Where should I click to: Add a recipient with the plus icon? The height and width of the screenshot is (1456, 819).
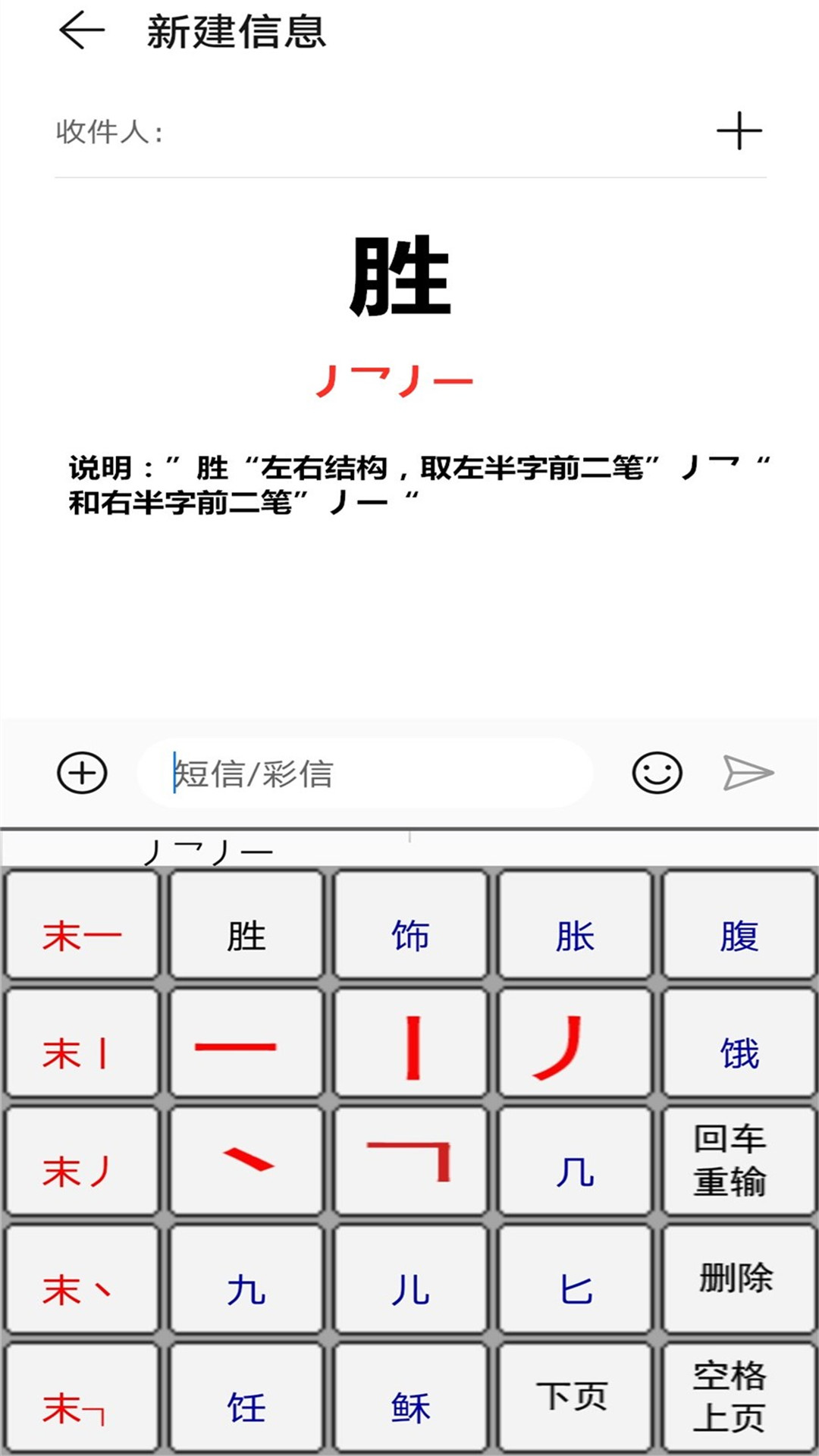(x=739, y=131)
